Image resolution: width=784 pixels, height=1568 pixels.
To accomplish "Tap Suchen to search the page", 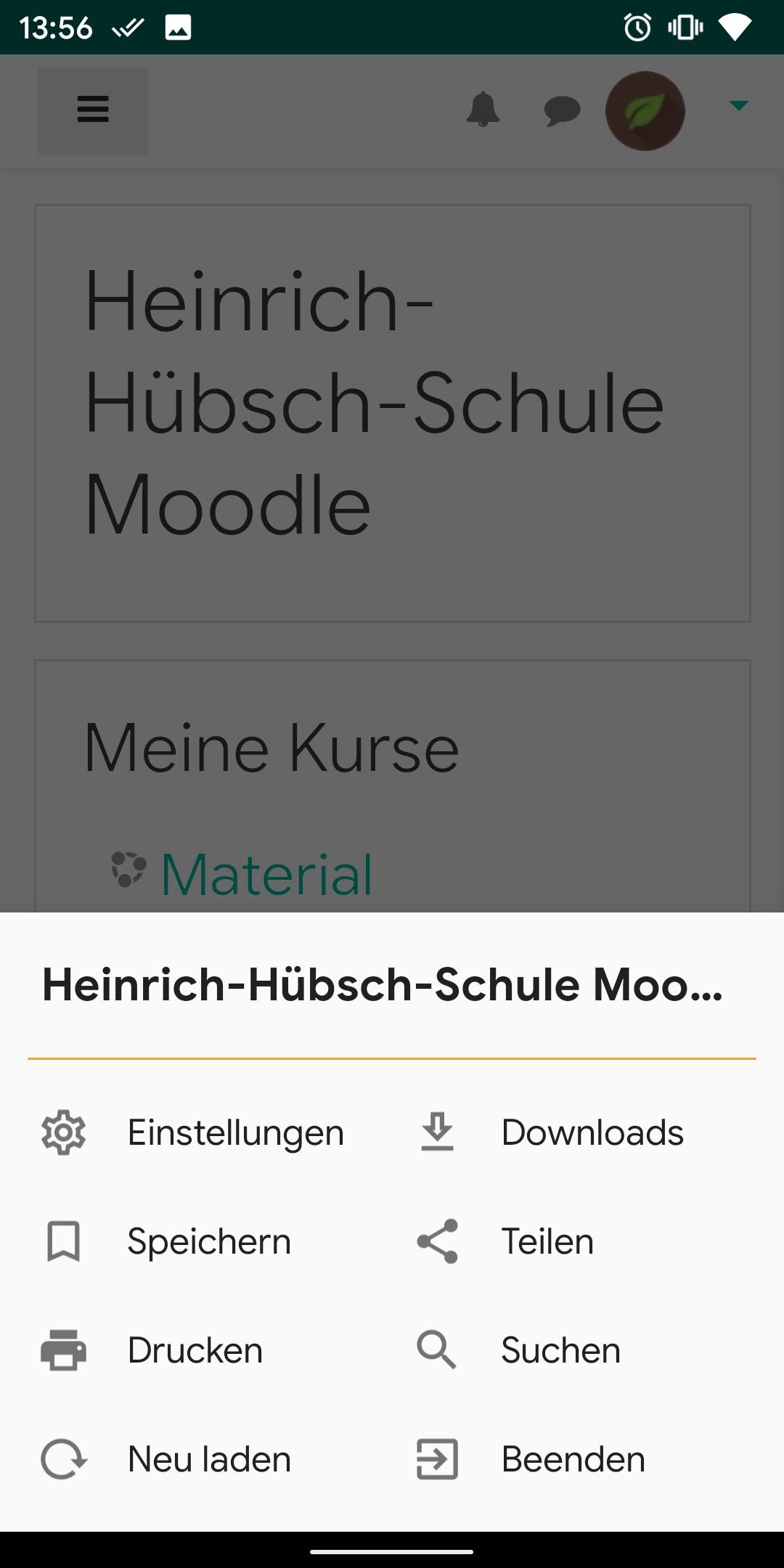I will point(519,1350).
